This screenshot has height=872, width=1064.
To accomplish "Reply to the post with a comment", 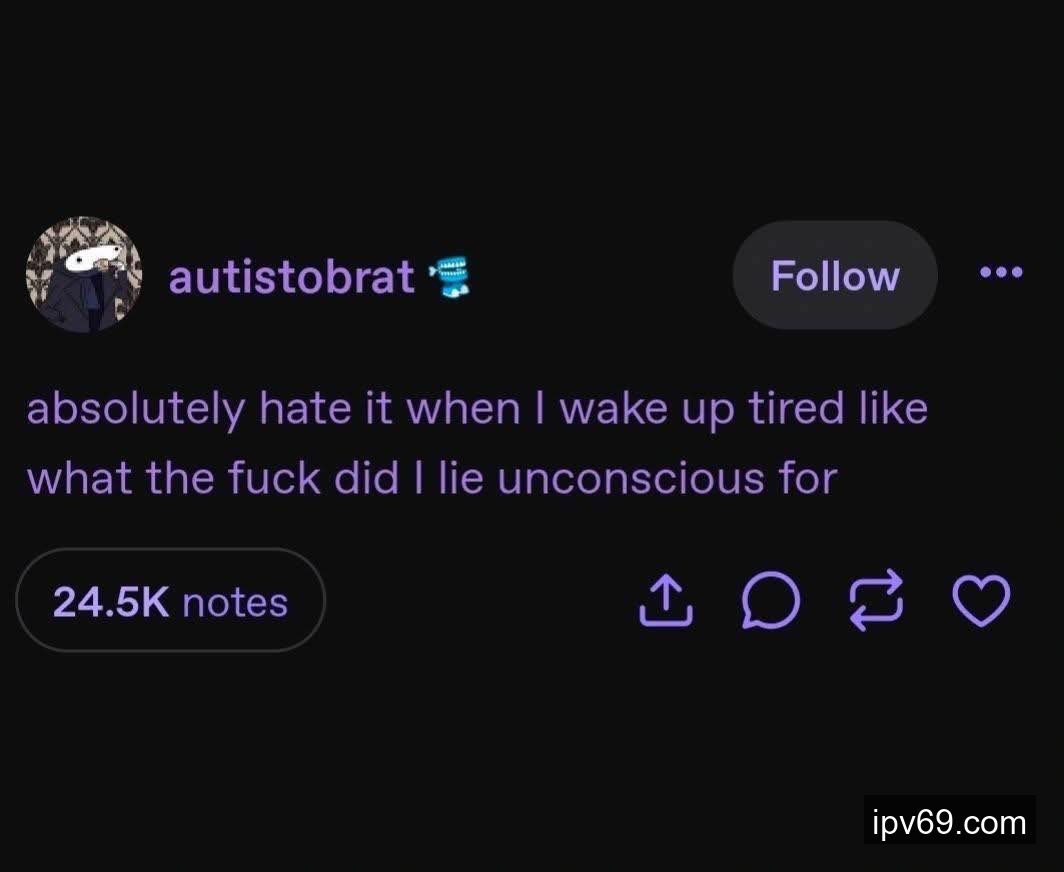I will (x=770, y=602).
